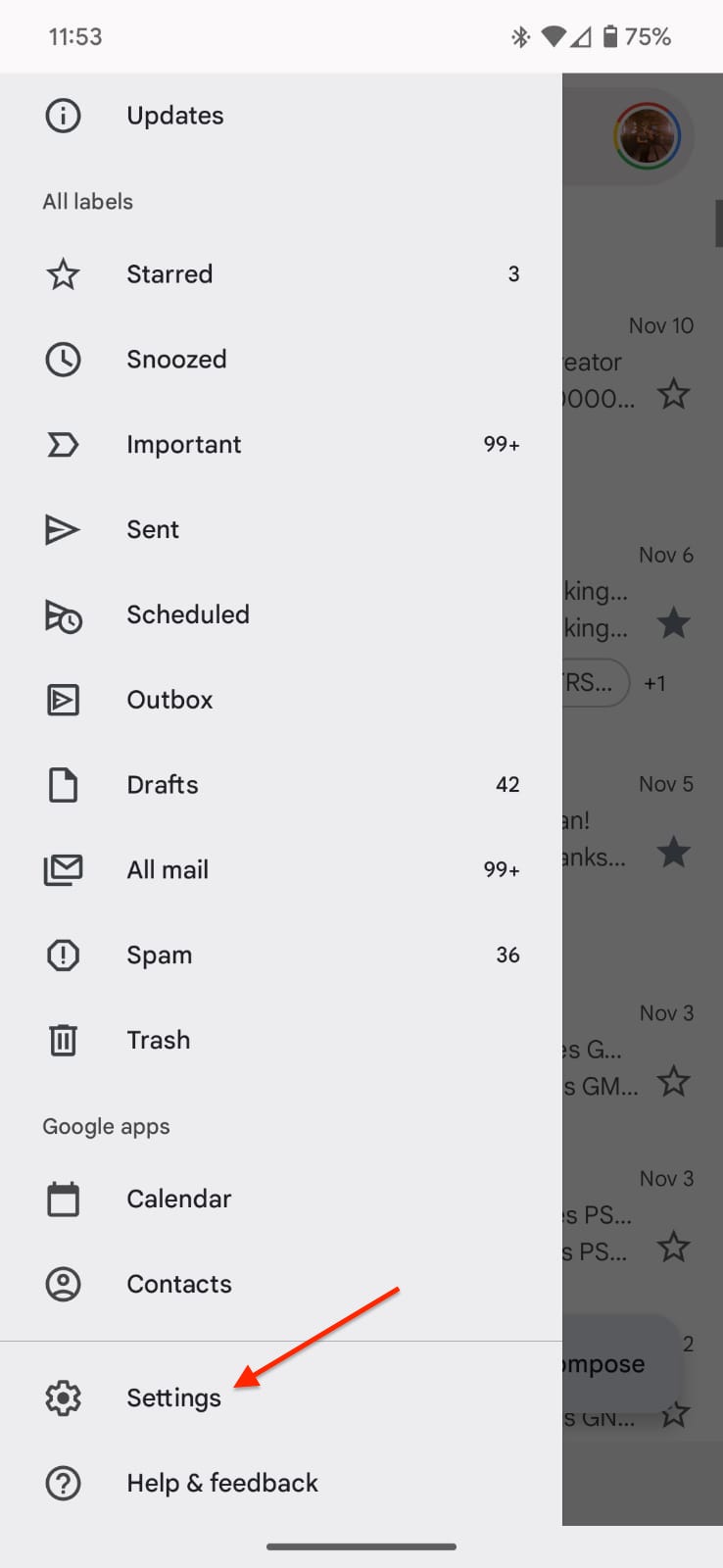This screenshot has height=1568, width=723.
Task: Open All mail from the label list
Action: click(168, 869)
